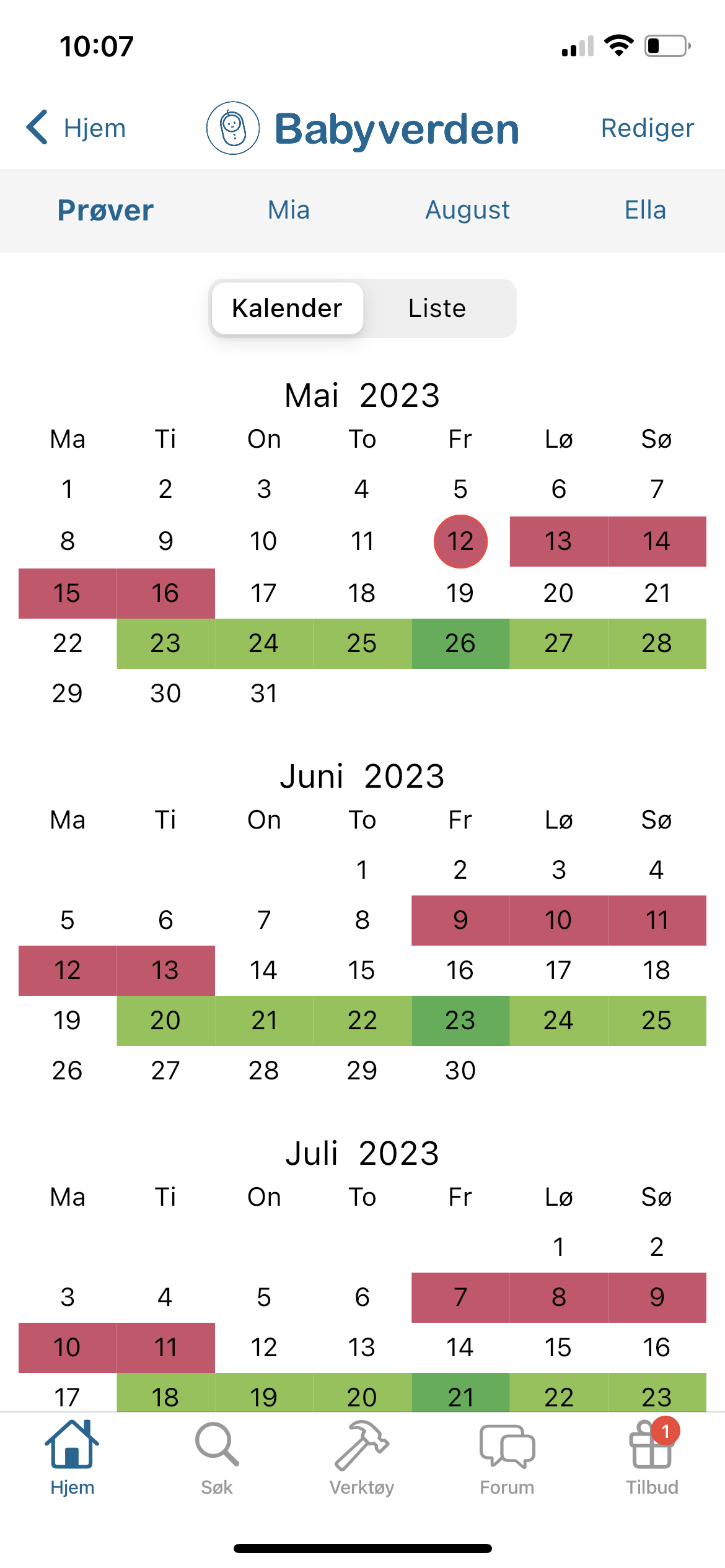Open the Verktøy tab
This screenshot has width=725, height=1568.
coord(362,1457)
